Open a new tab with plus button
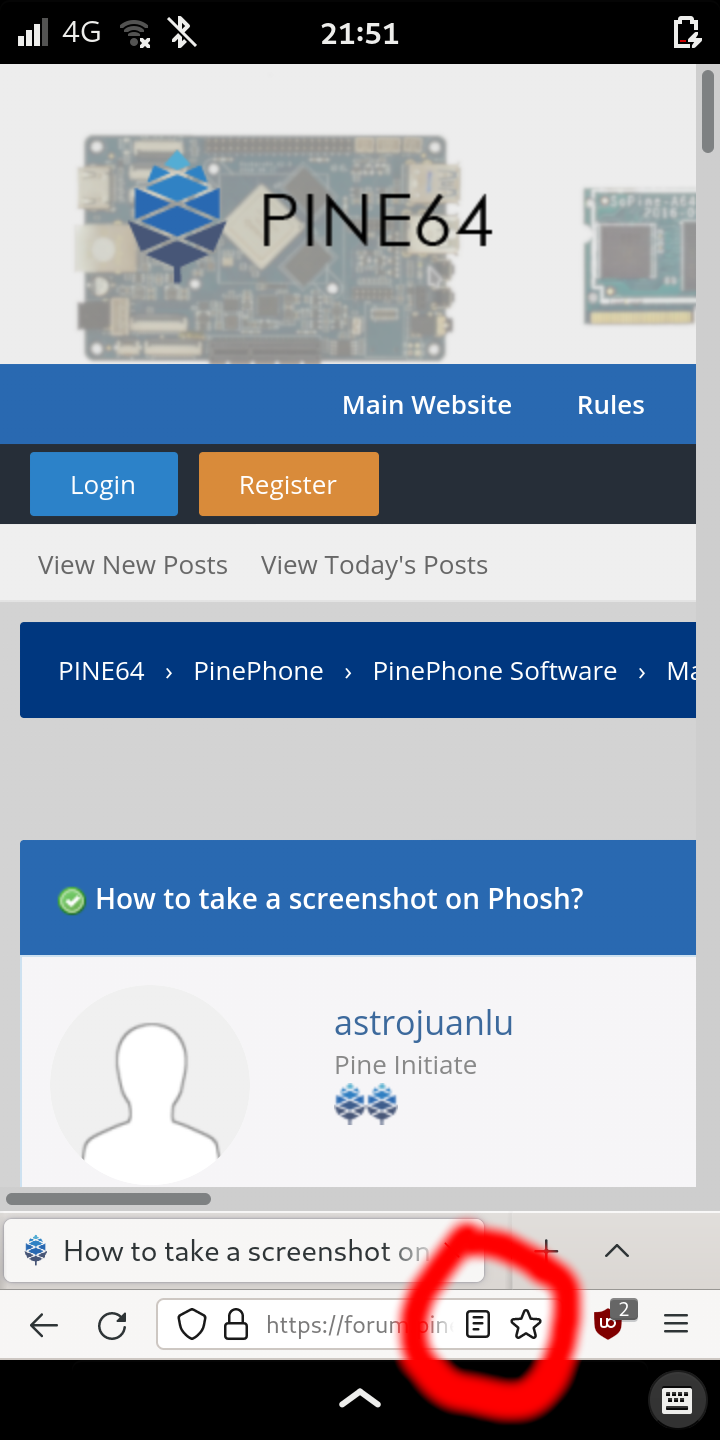Image resolution: width=720 pixels, height=1440 pixels. point(546,1250)
